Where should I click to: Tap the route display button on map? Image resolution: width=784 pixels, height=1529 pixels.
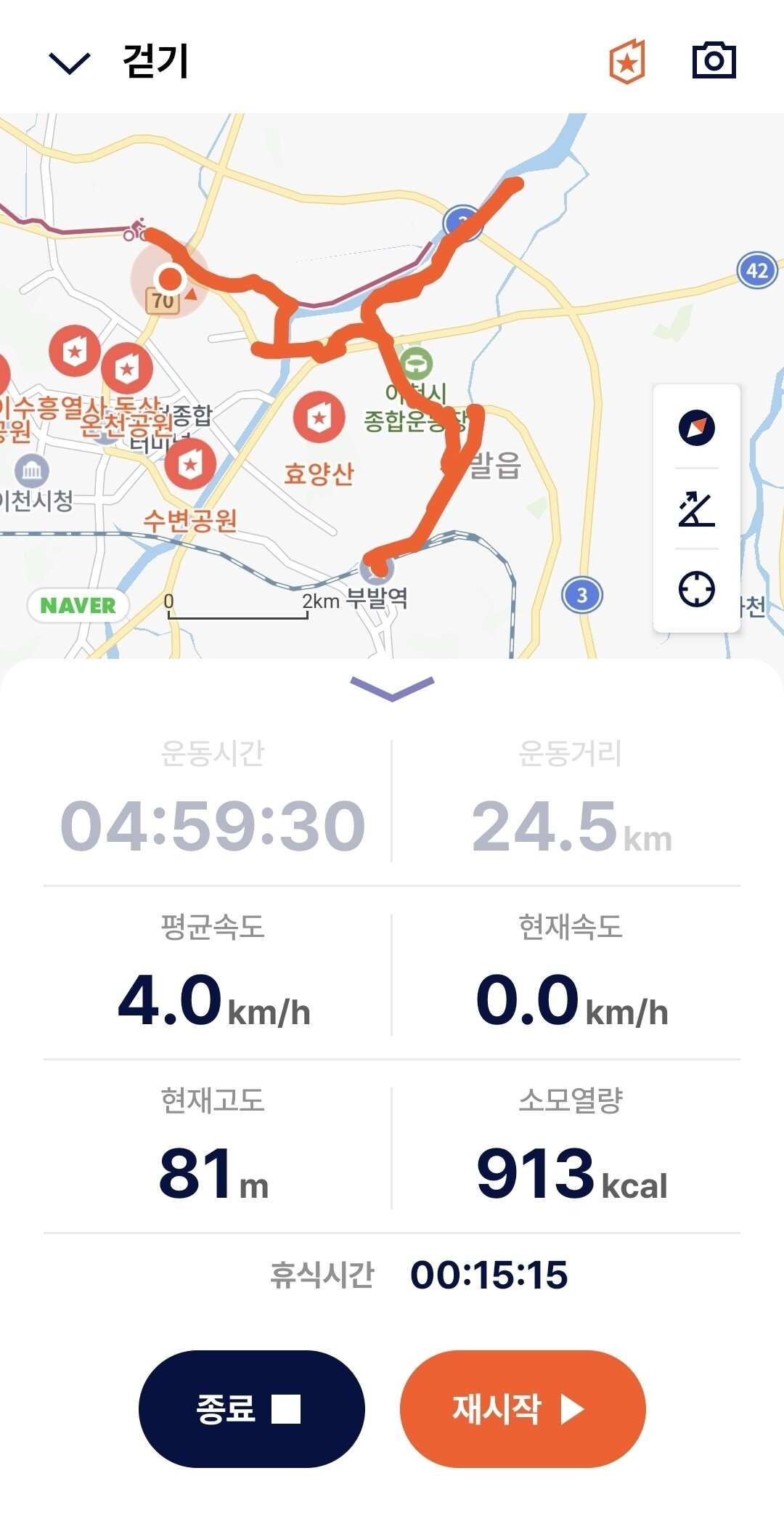[696, 508]
